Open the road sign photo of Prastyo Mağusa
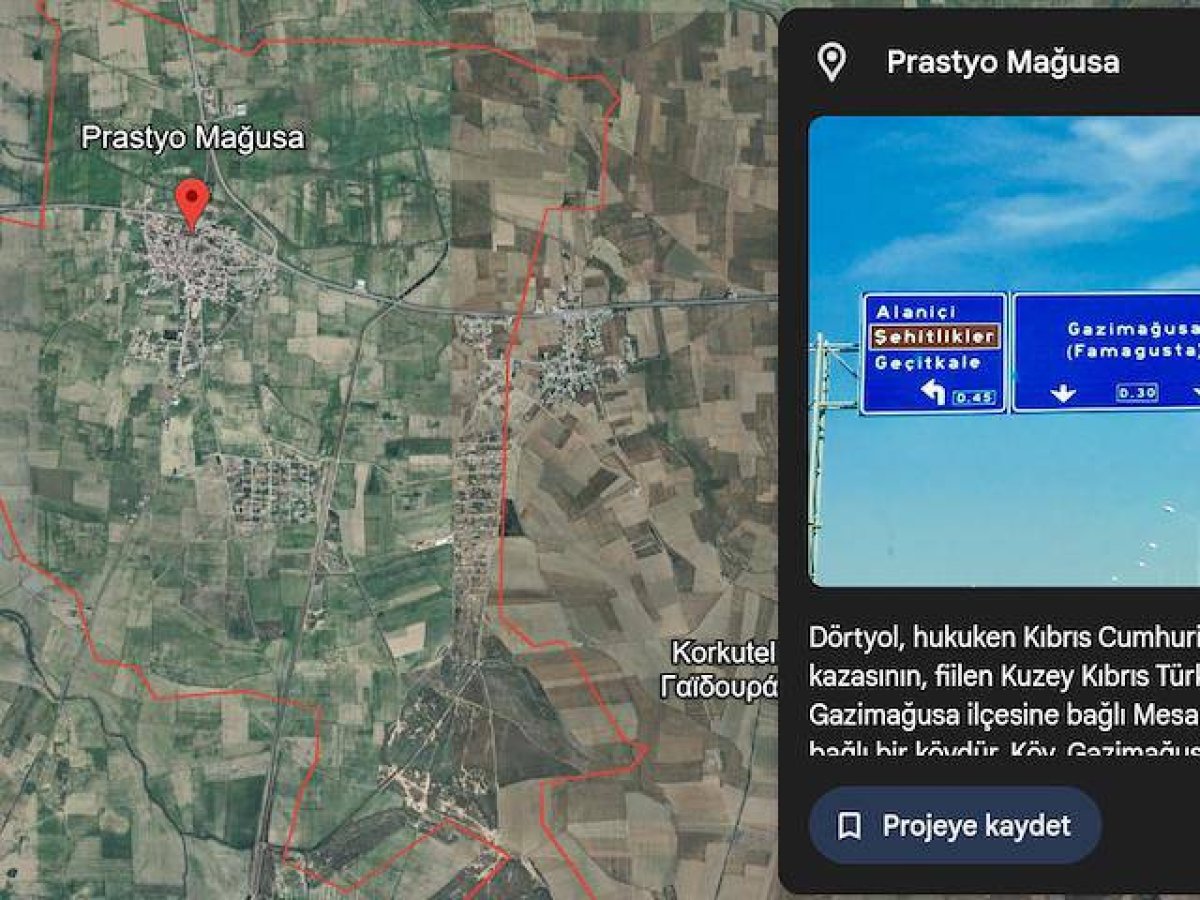 pos(1003,351)
